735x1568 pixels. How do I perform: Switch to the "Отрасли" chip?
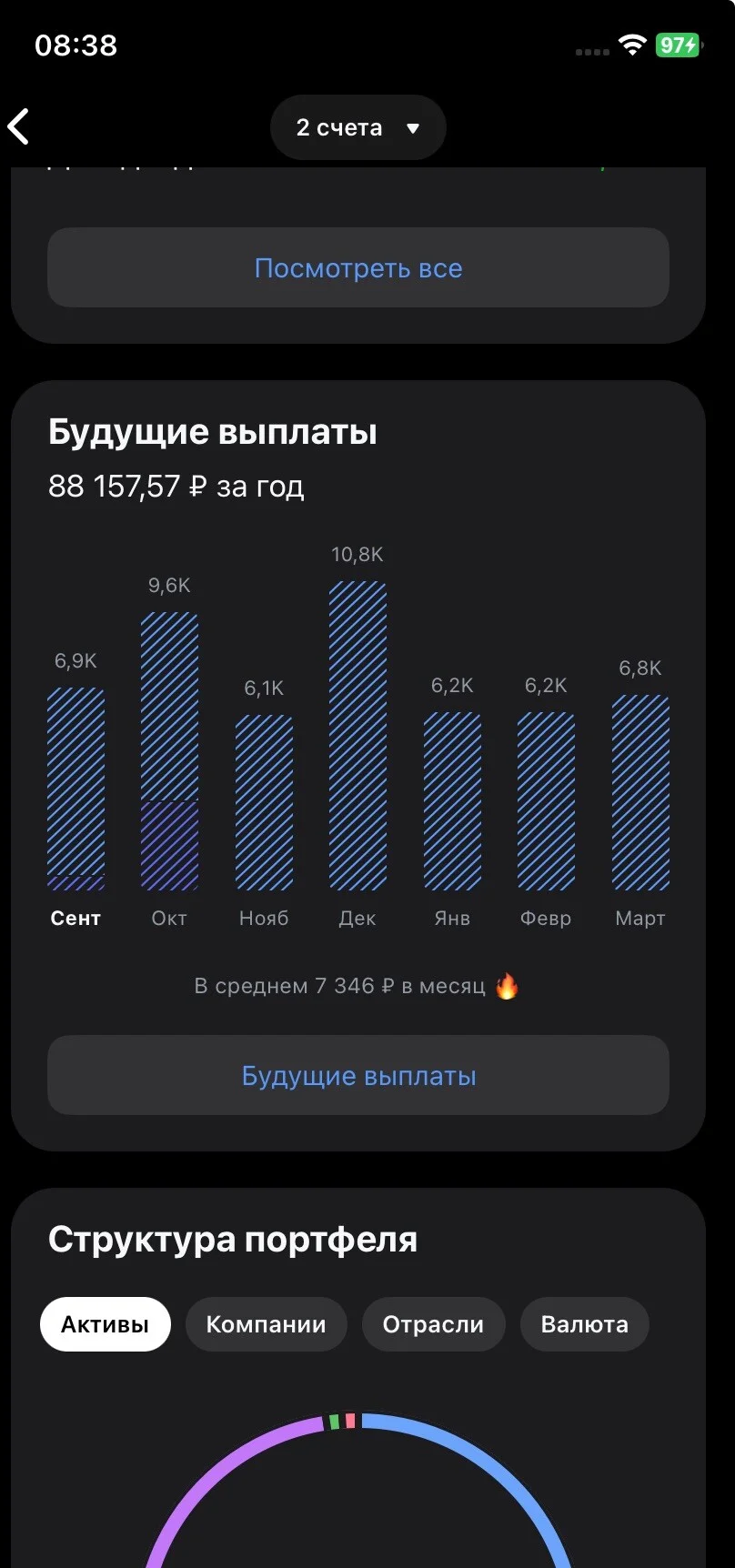click(x=433, y=1324)
